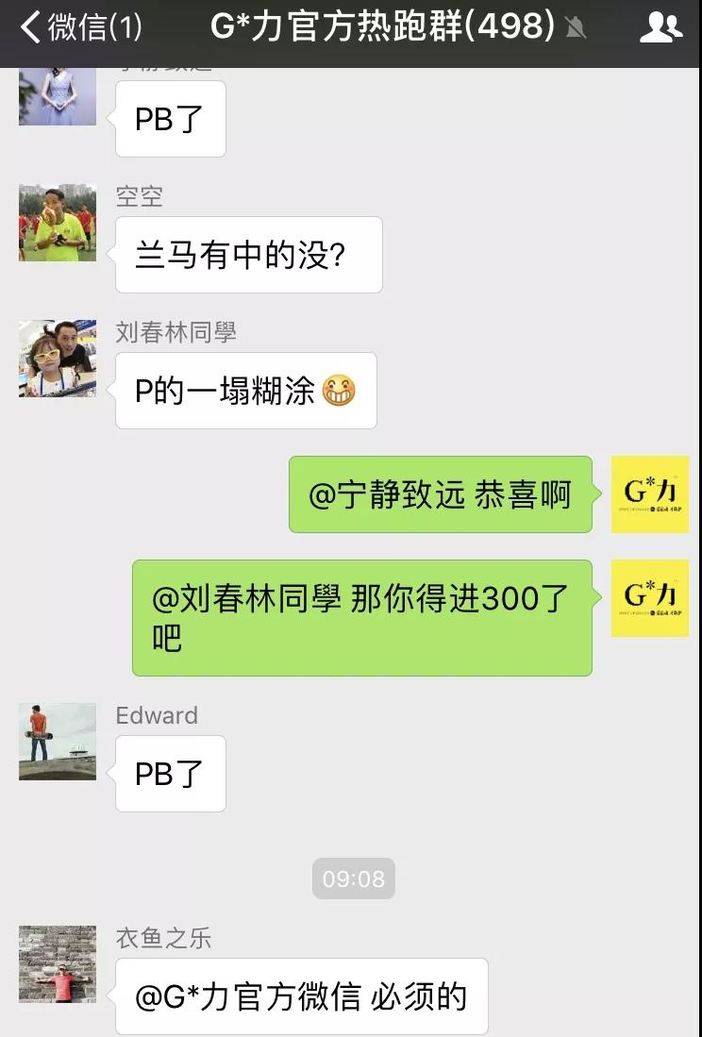Tap 刘春林同學's avatar
The width and height of the screenshot is (702, 1037).
(58, 359)
